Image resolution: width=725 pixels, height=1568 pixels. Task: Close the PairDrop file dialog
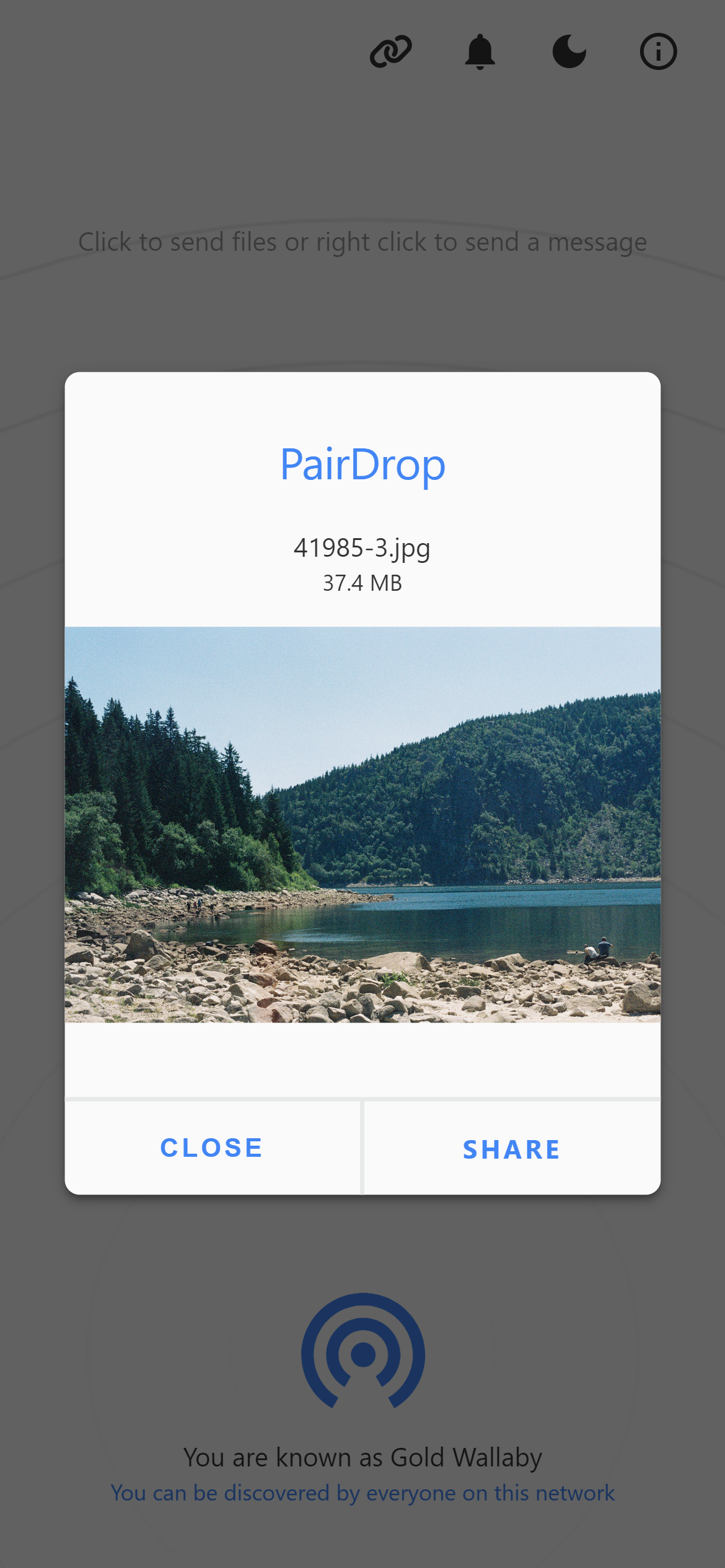pos(212,1148)
